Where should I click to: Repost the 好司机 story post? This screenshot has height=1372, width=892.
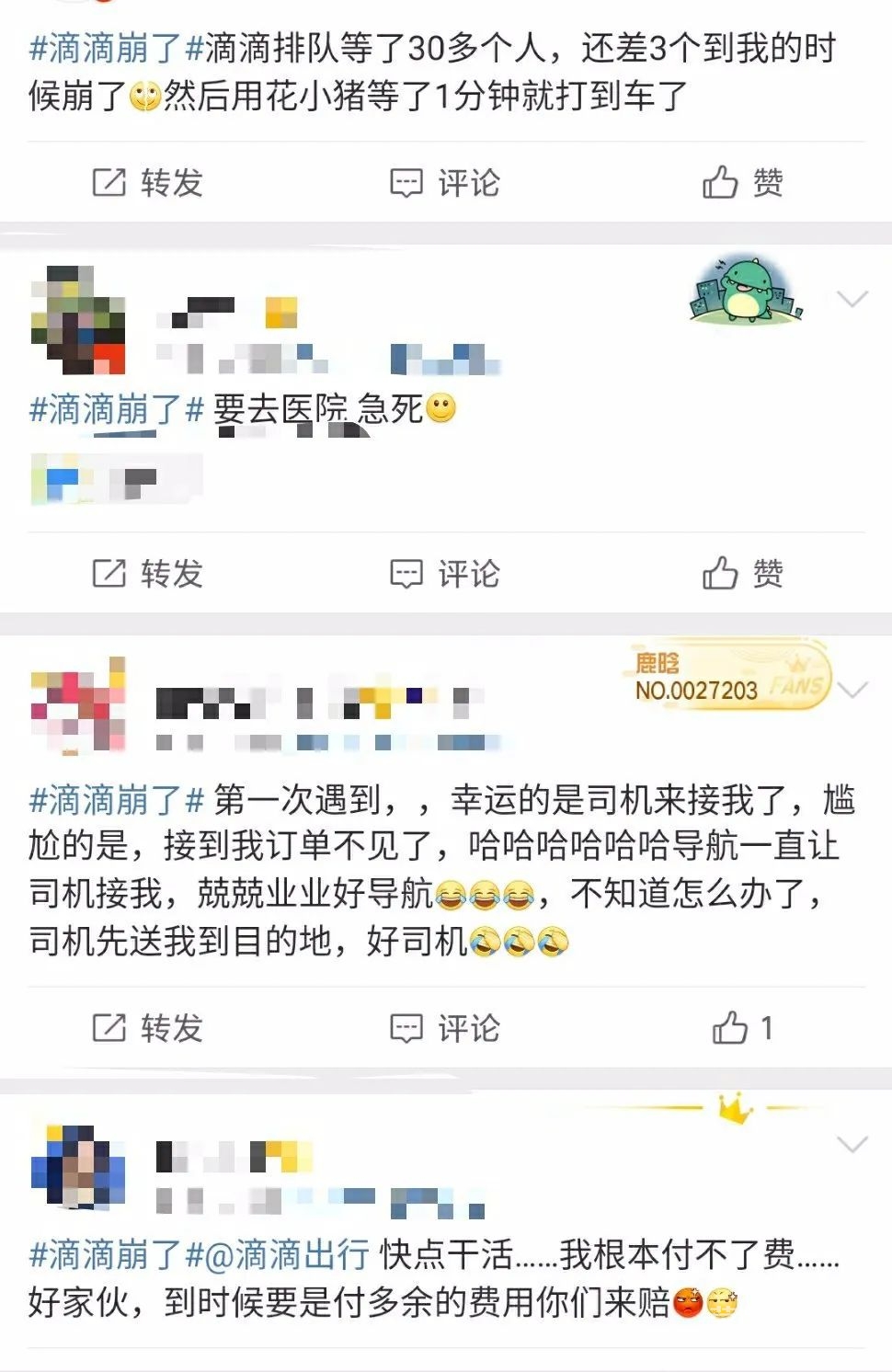click(147, 1027)
